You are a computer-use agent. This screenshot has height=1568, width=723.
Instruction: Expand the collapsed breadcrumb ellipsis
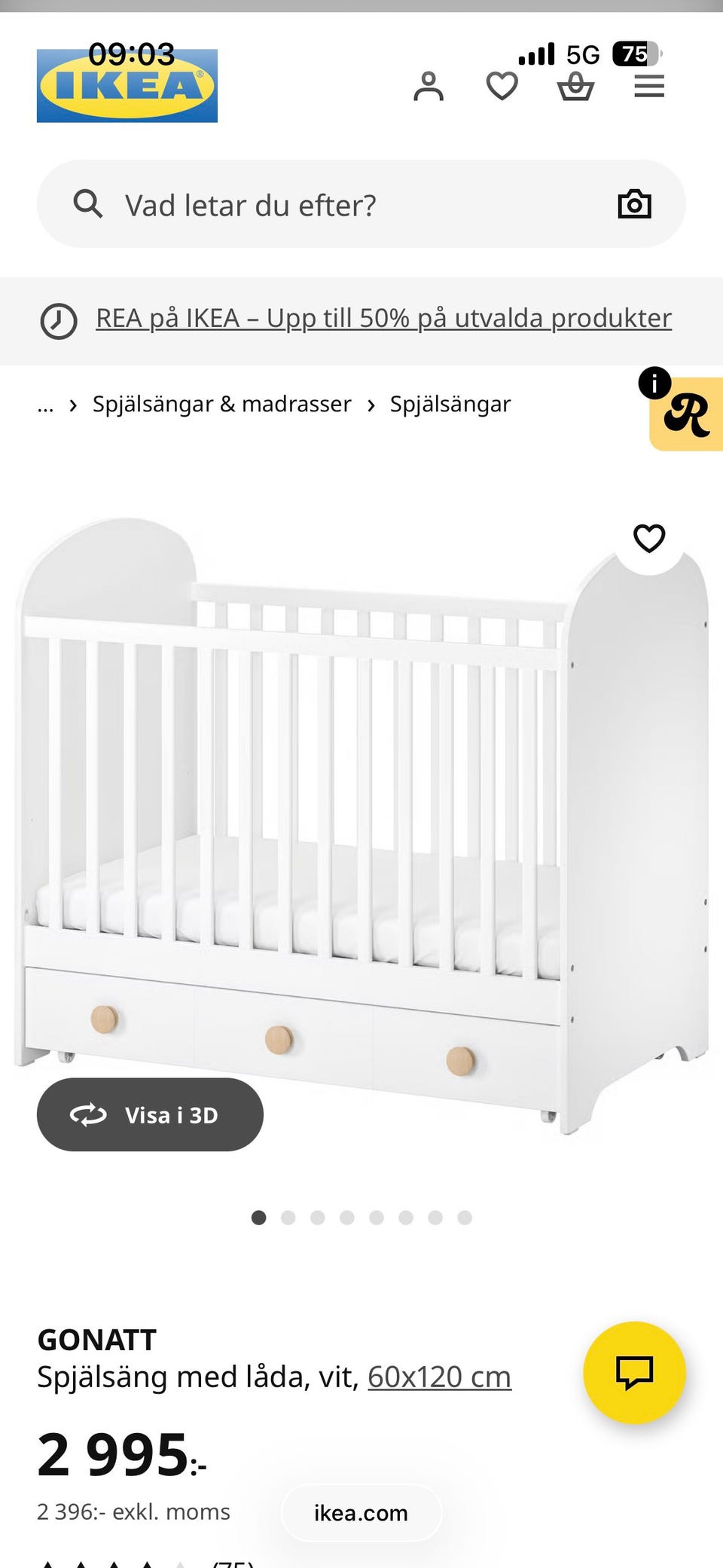(x=45, y=405)
